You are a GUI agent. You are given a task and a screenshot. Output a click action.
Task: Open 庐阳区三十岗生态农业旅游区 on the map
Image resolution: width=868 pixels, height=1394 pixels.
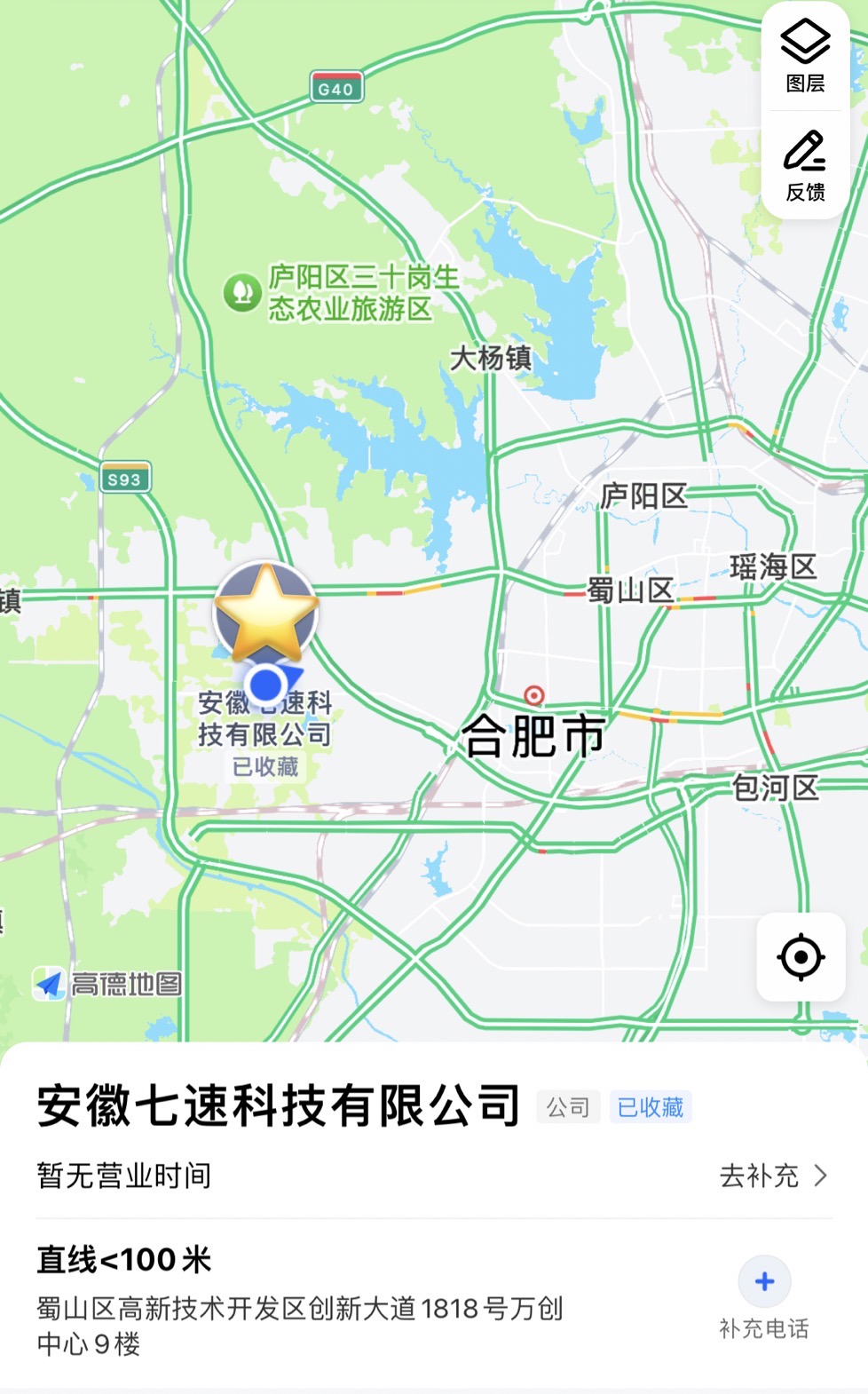(342, 292)
